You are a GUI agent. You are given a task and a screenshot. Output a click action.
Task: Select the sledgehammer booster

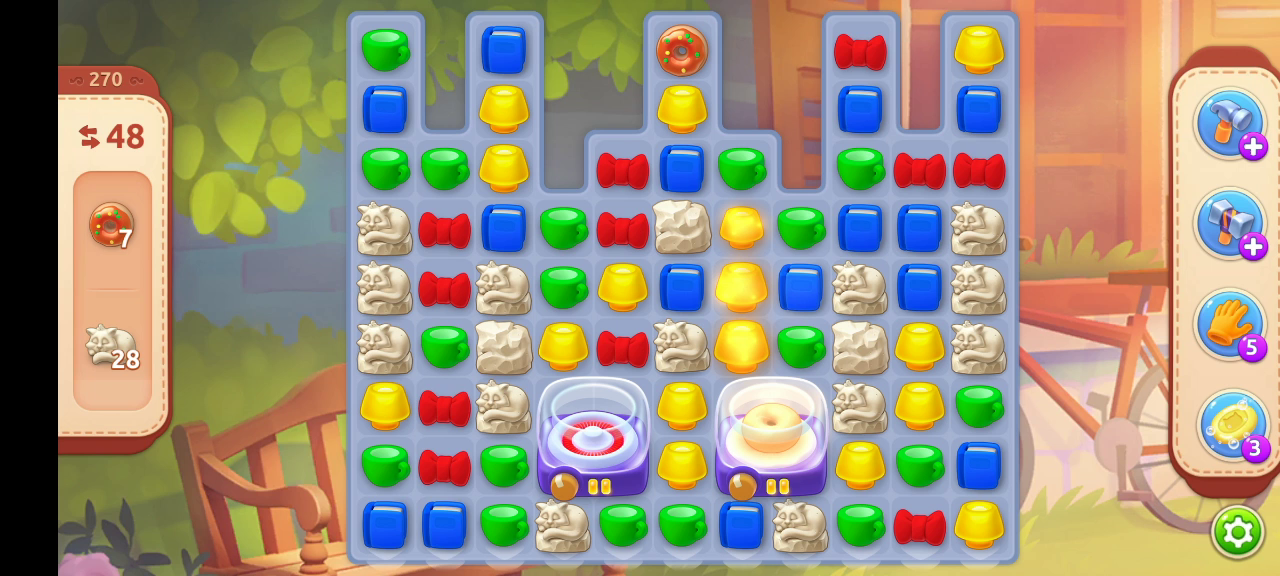[x=1229, y=223]
